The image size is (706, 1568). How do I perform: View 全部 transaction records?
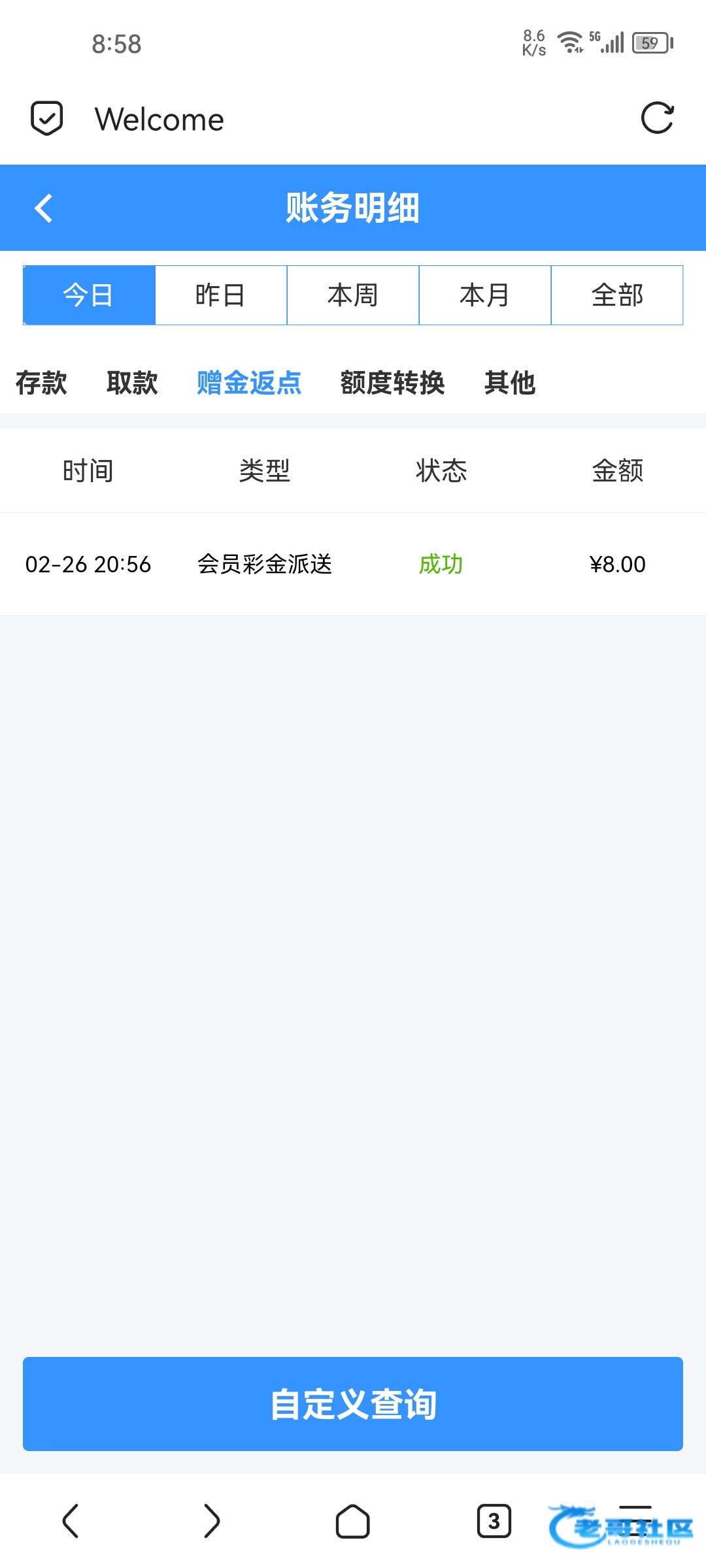[617, 295]
